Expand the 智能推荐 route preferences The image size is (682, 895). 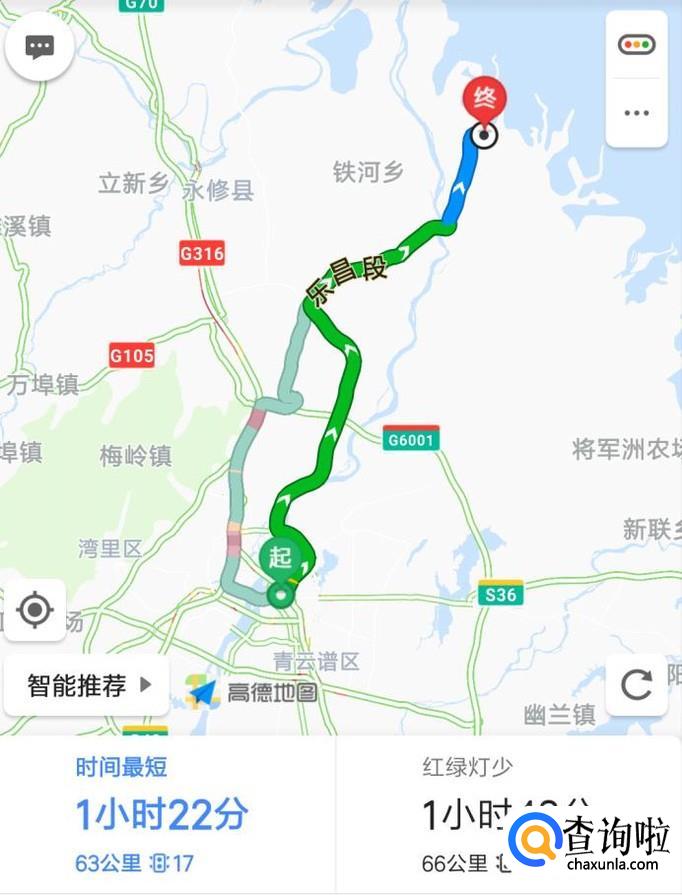click(88, 686)
